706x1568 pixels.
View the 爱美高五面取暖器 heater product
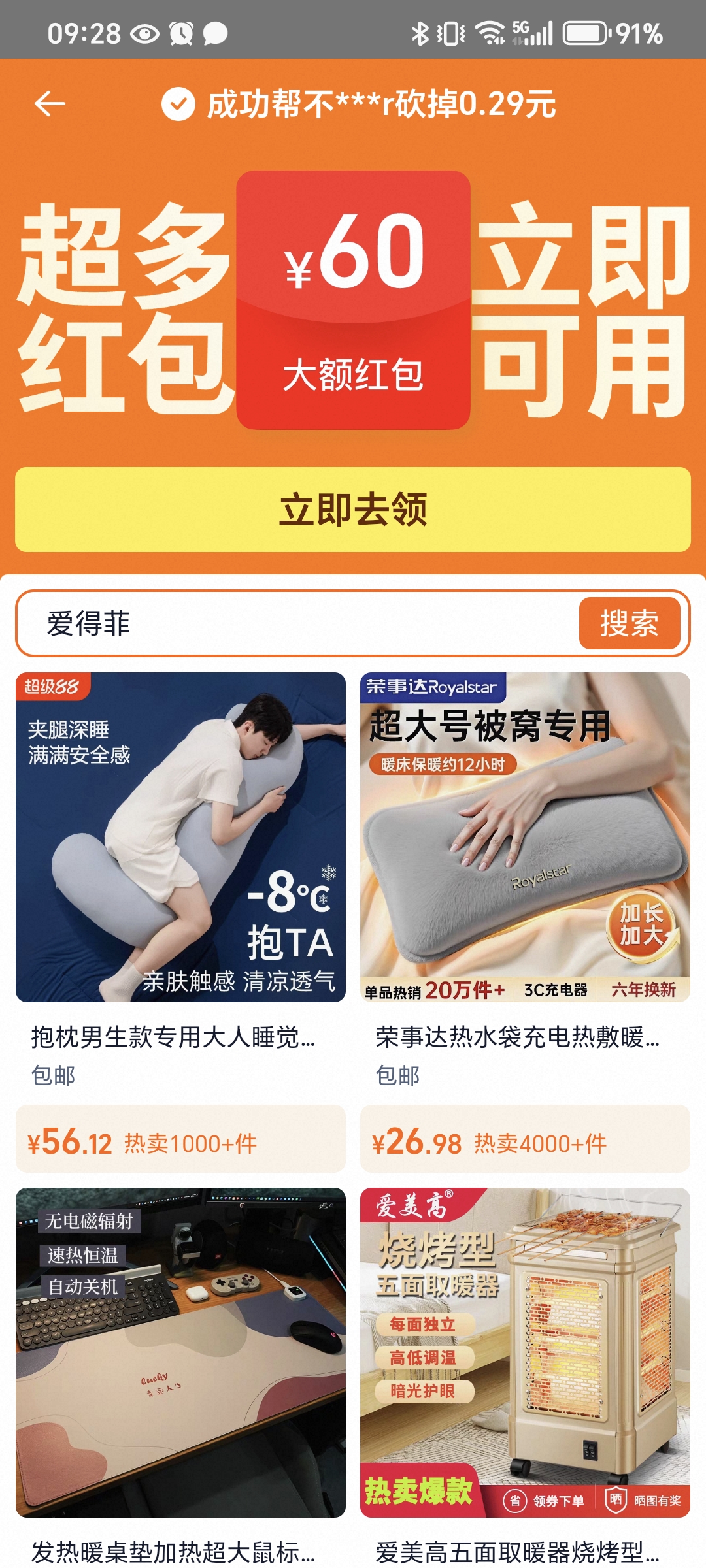pos(525,1352)
